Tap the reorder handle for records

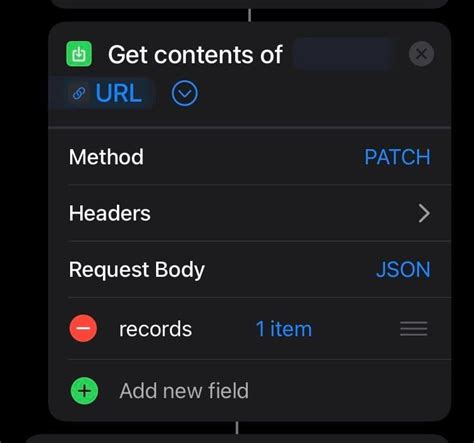pos(414,329)
